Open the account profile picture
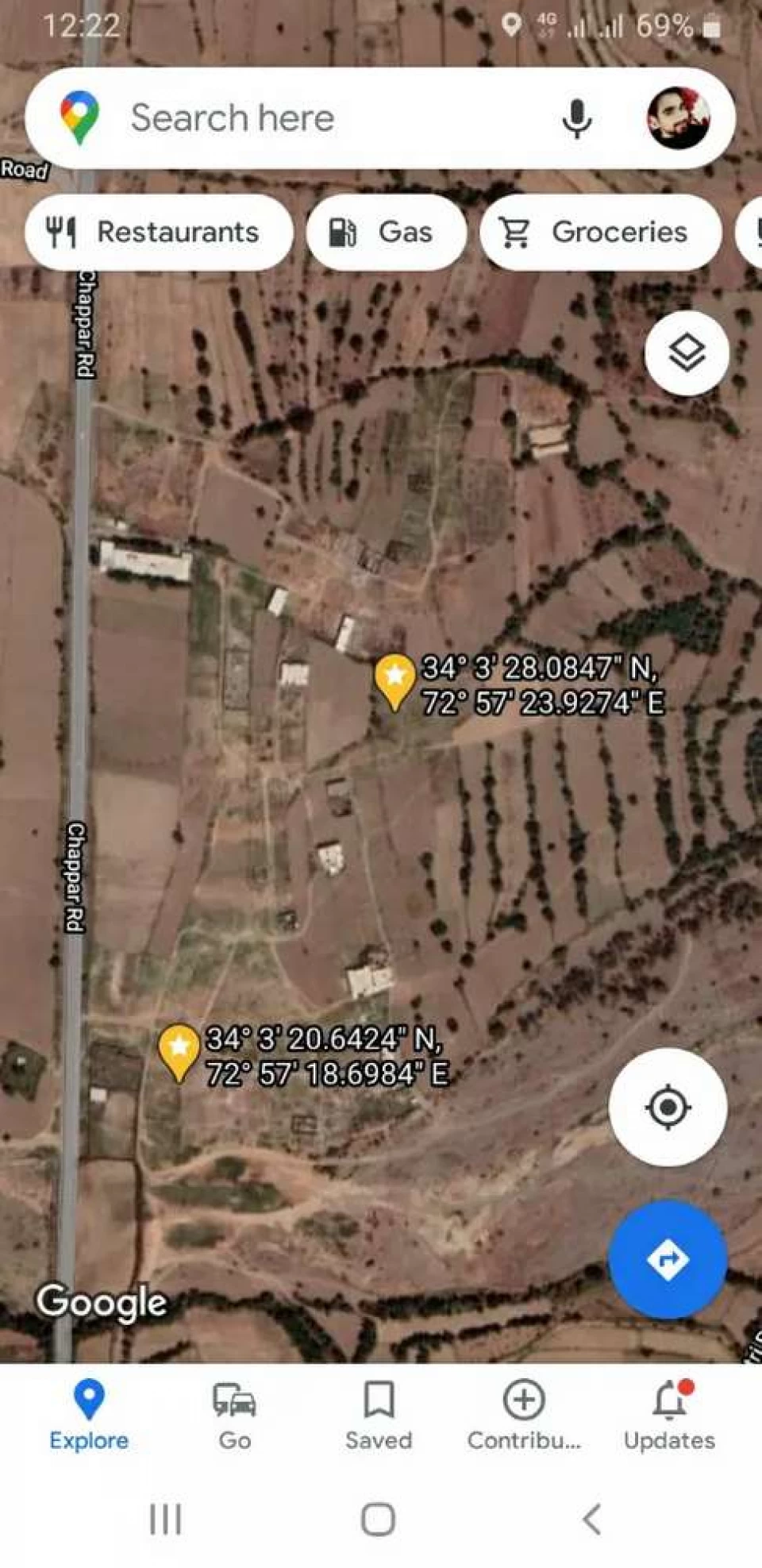The image size is (762, 1568). (679, 118)
